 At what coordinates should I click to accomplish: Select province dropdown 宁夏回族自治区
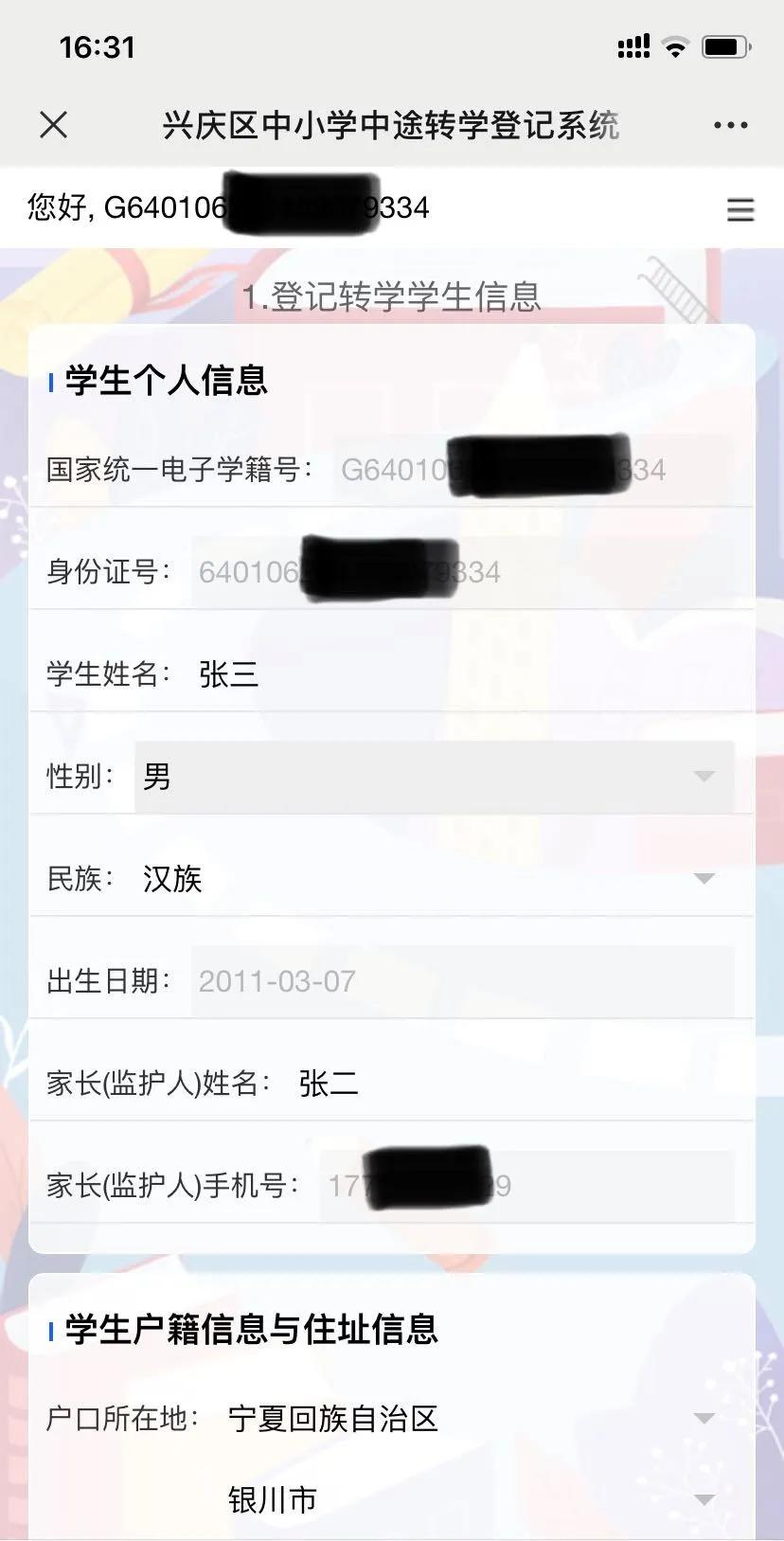[469, 1419]
